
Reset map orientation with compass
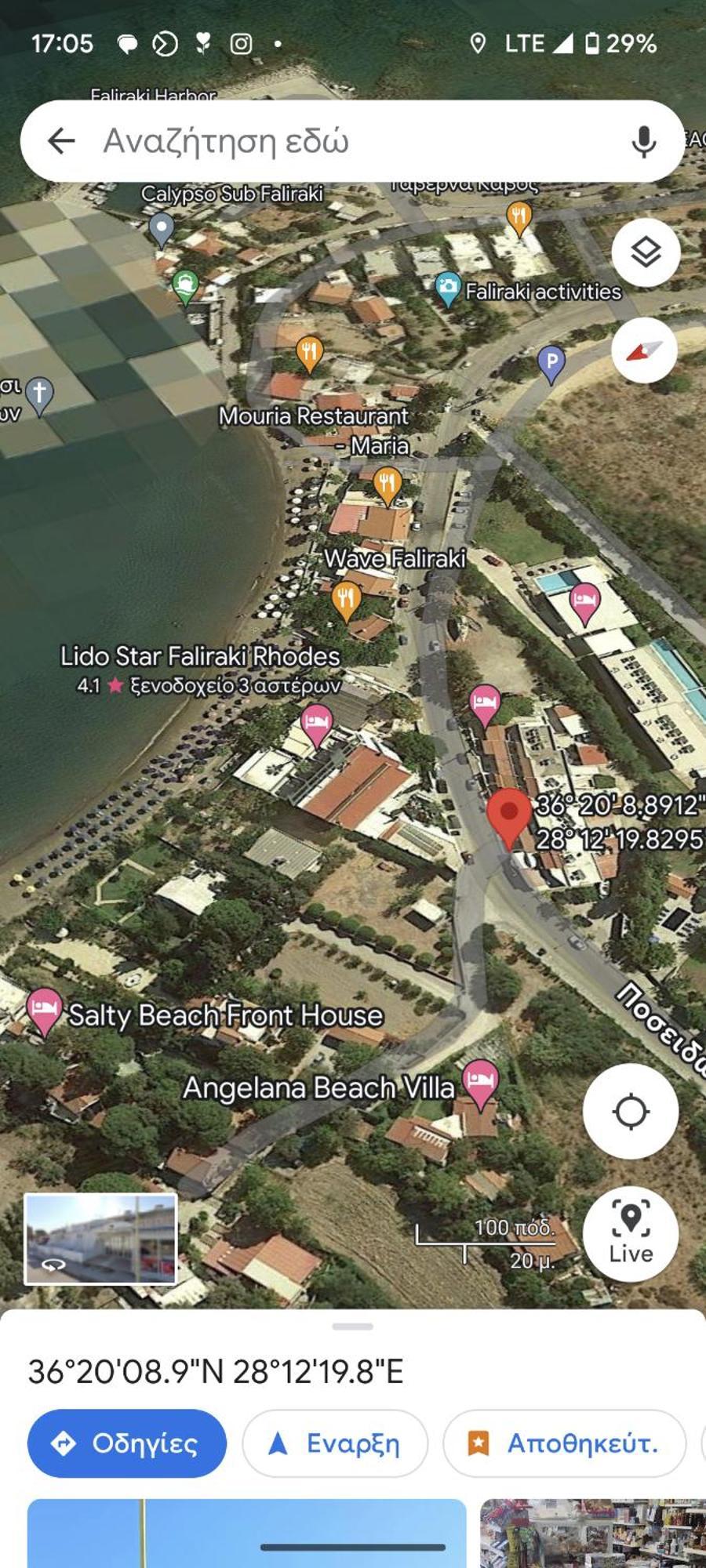[x=644, y=350]
